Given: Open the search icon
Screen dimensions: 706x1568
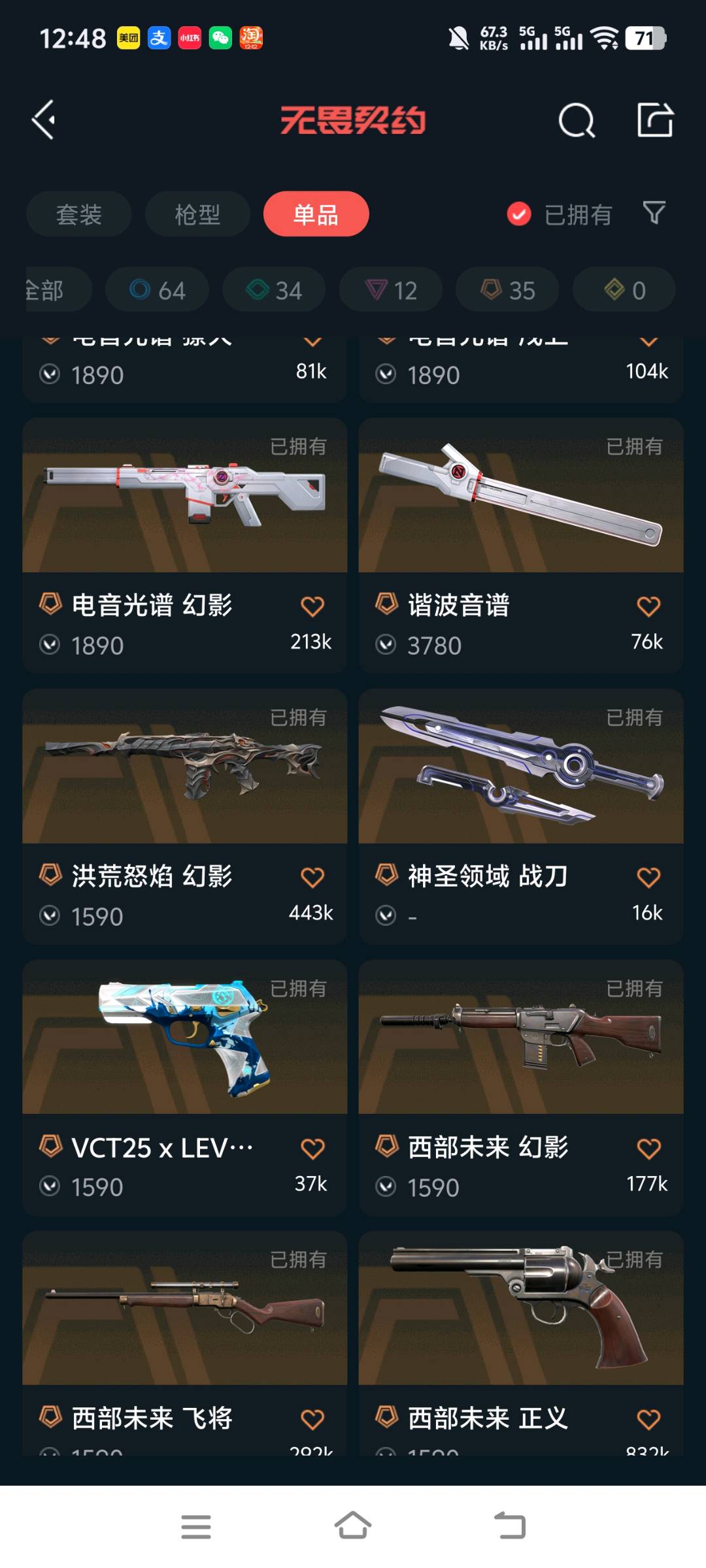Looking at the screenshot, I should tap(577, 120).
